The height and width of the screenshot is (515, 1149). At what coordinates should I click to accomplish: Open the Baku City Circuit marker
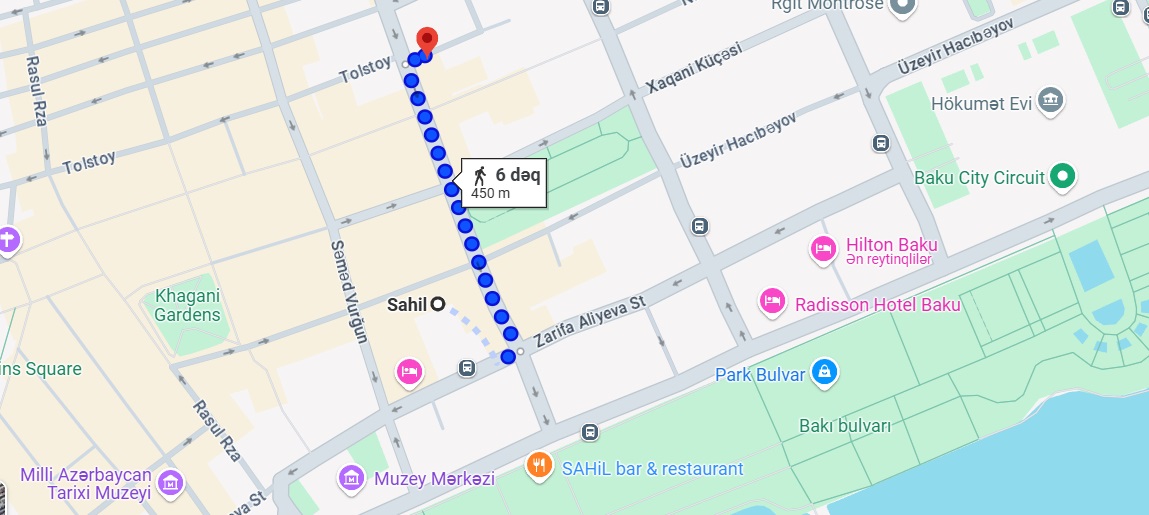(1062, 178)
